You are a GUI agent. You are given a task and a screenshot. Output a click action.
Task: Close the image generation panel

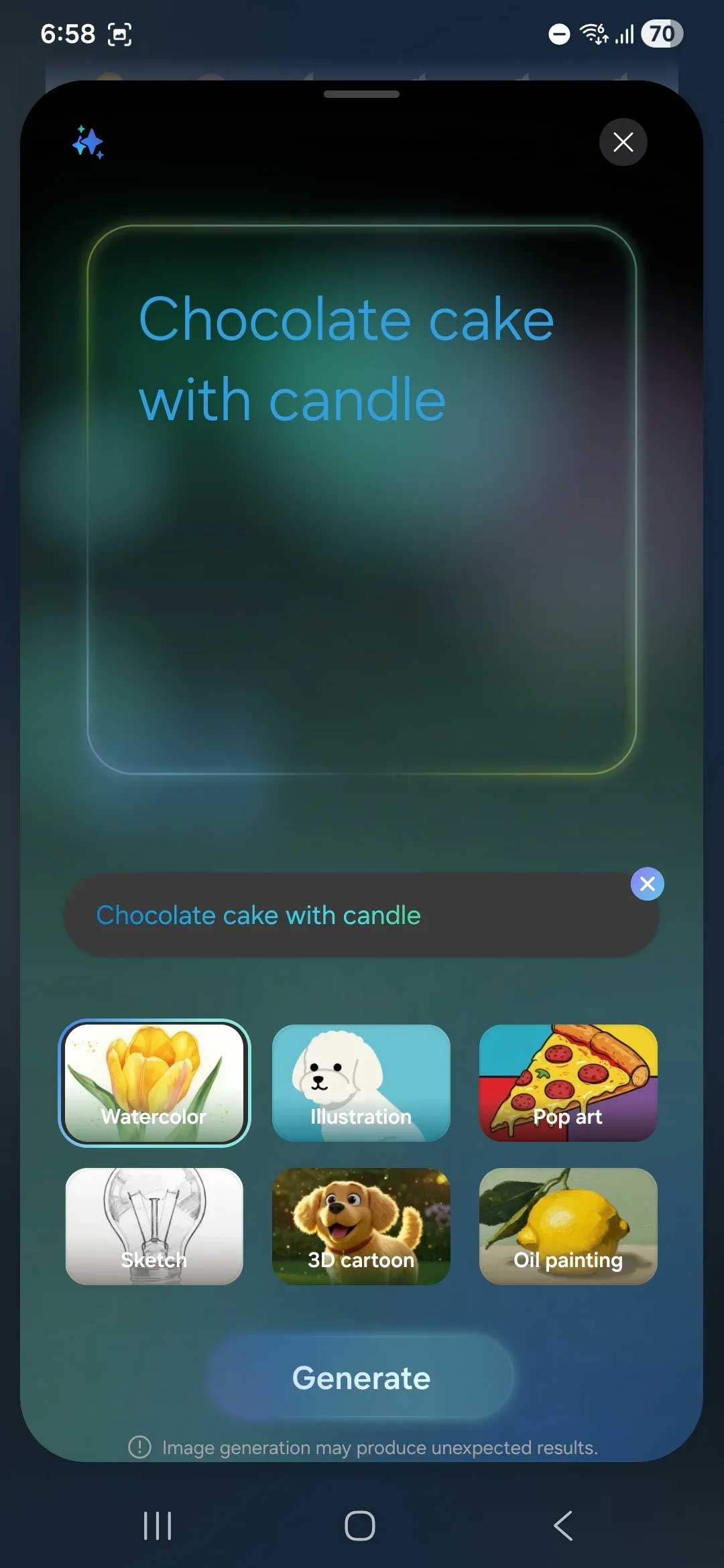[623, 142]
